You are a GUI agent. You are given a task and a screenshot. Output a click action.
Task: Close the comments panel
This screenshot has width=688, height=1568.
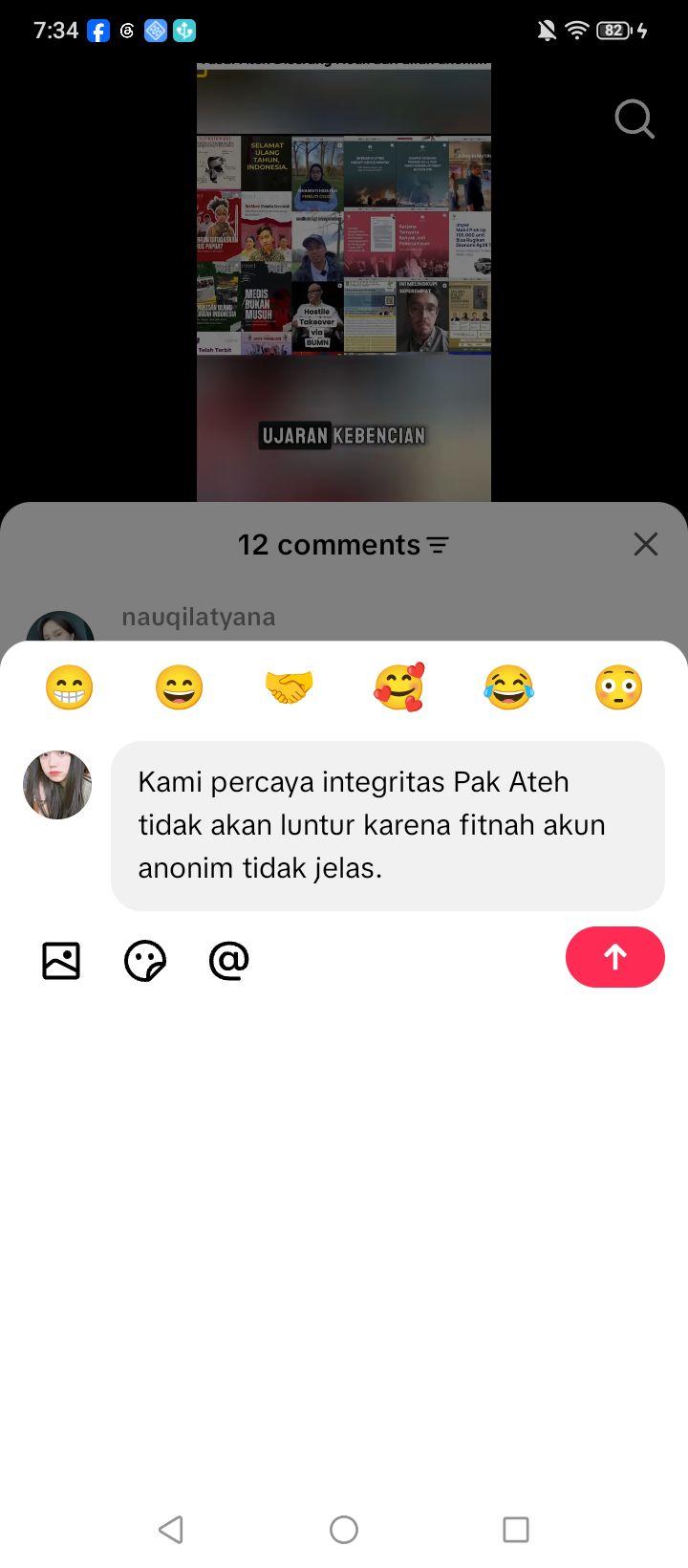point(646,544)
